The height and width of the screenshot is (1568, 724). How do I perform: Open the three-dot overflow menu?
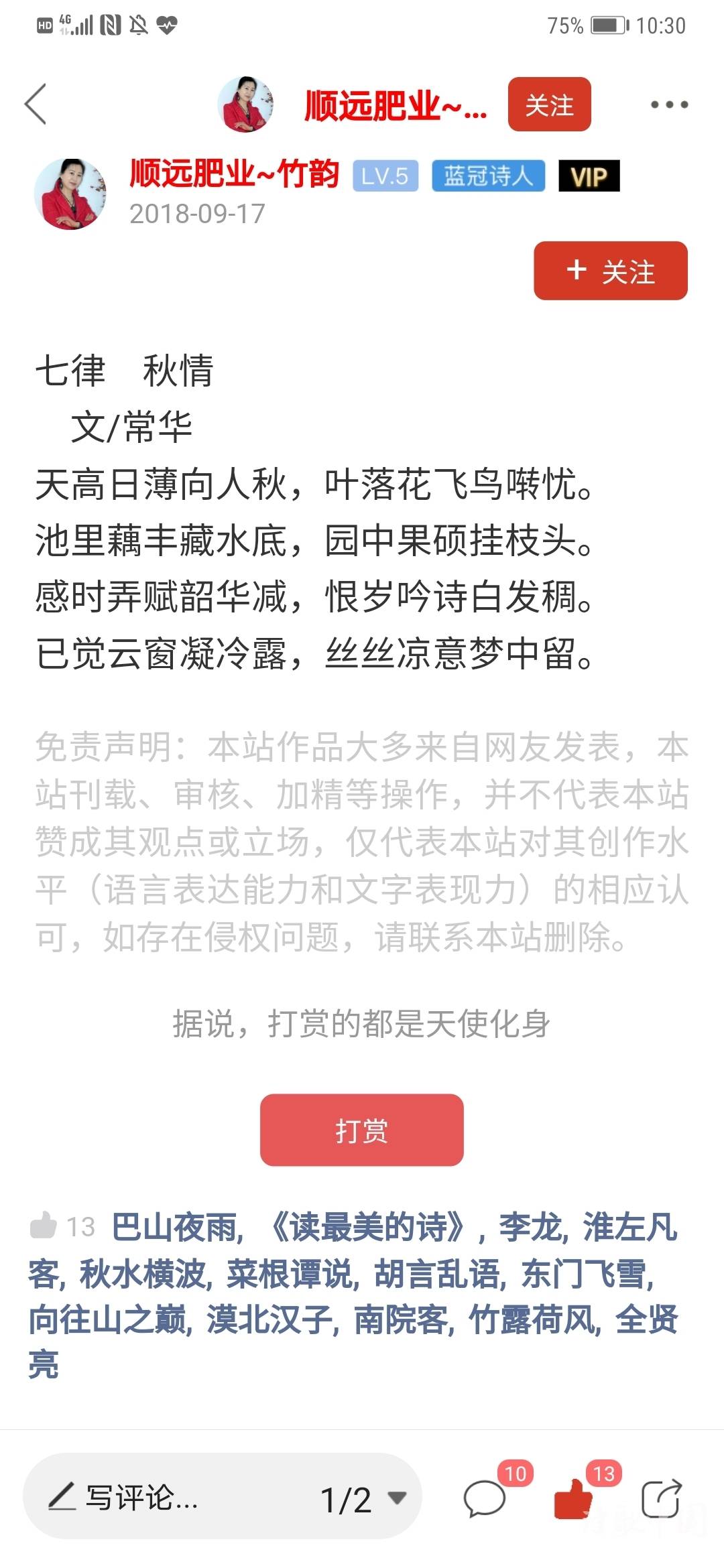[668, 105]
